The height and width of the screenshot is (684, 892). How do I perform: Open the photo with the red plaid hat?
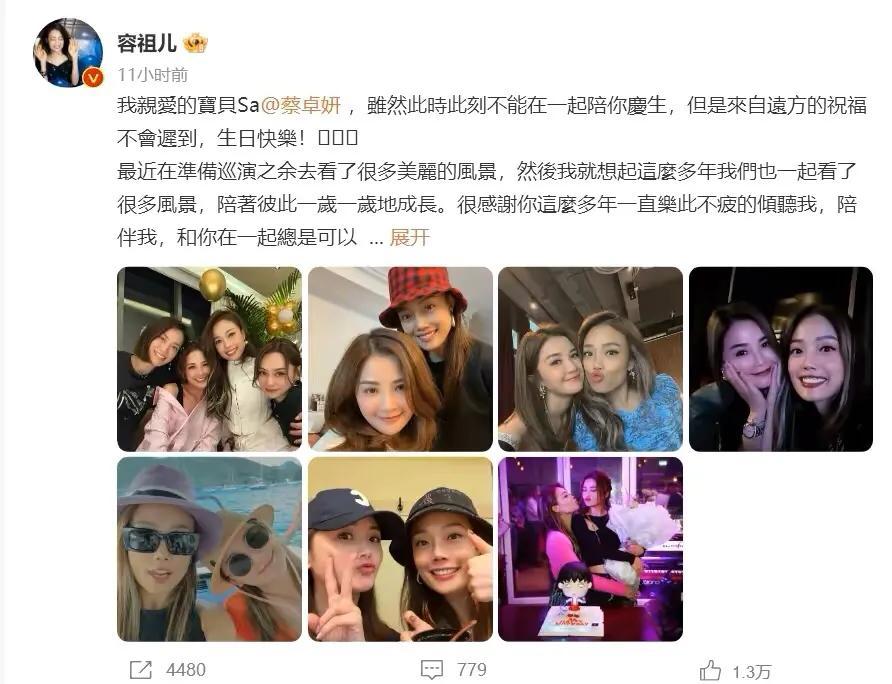point(400,359)
